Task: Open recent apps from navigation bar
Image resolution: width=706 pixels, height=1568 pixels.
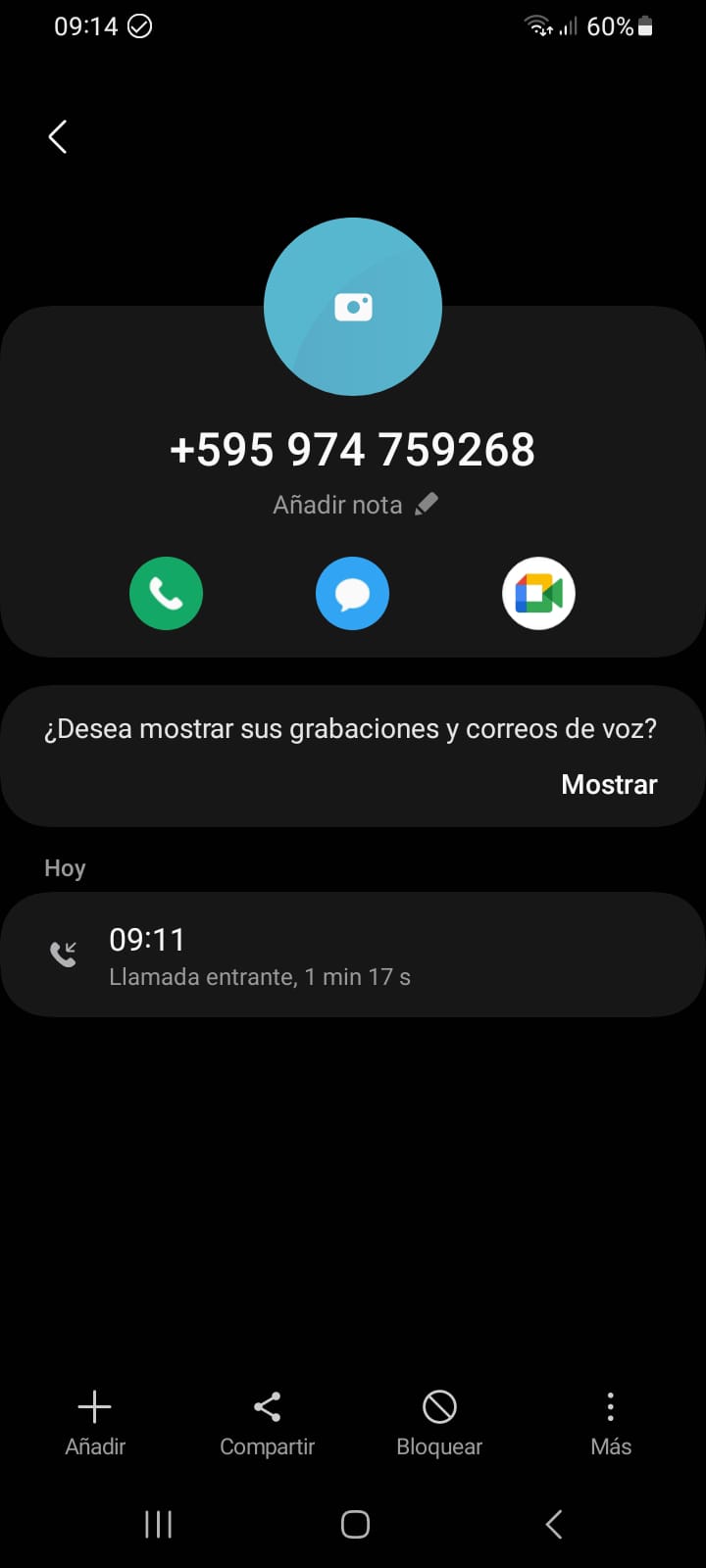Action: point(158,1524)
